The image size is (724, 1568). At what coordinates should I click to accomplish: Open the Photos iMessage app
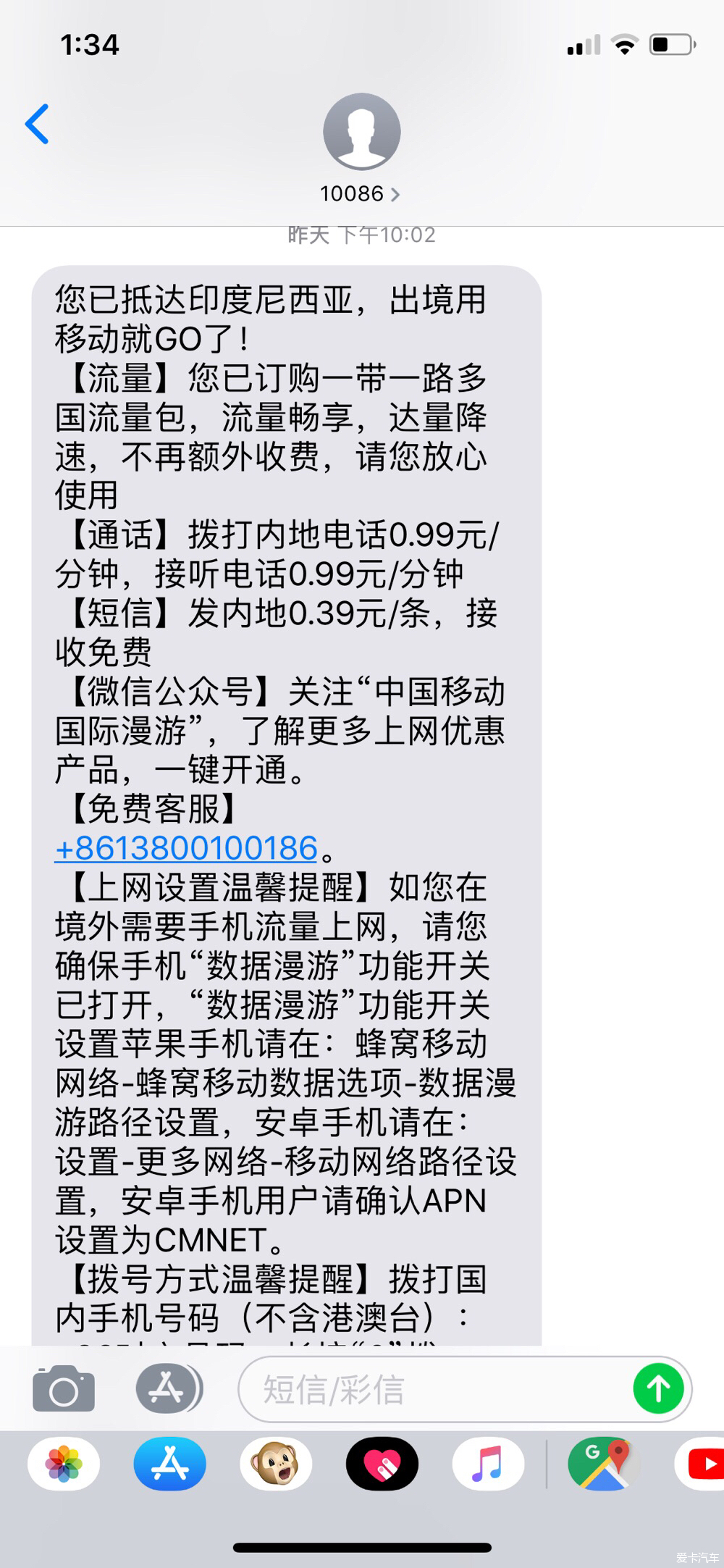64,1464
